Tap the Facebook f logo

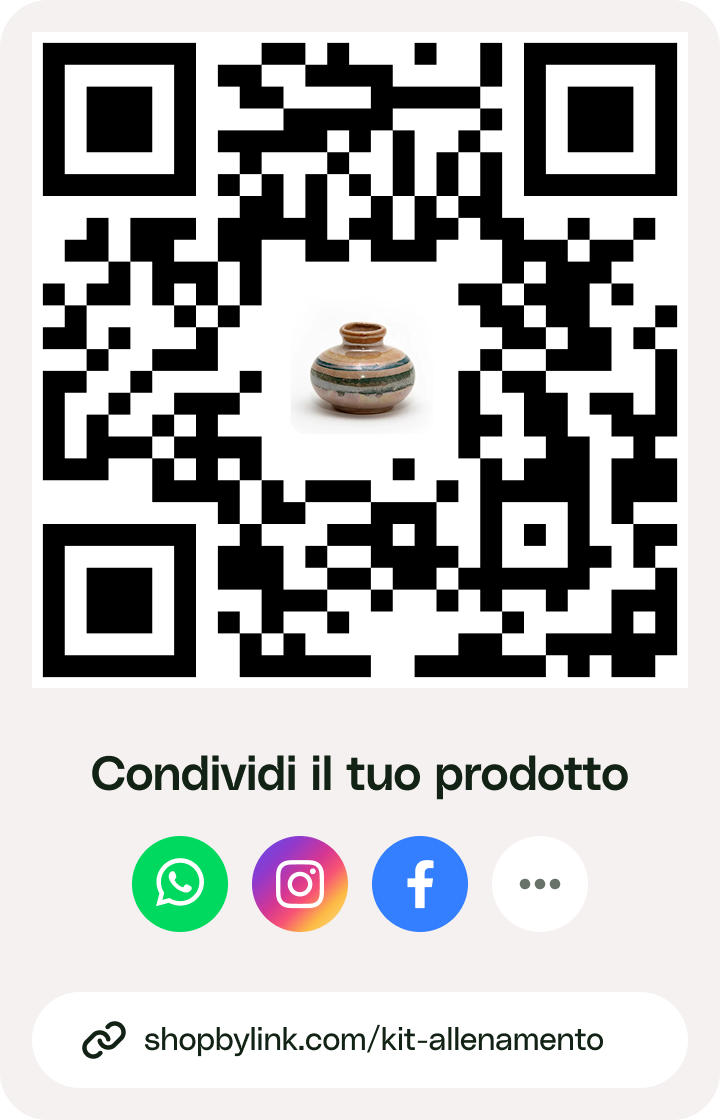(420, 884)
